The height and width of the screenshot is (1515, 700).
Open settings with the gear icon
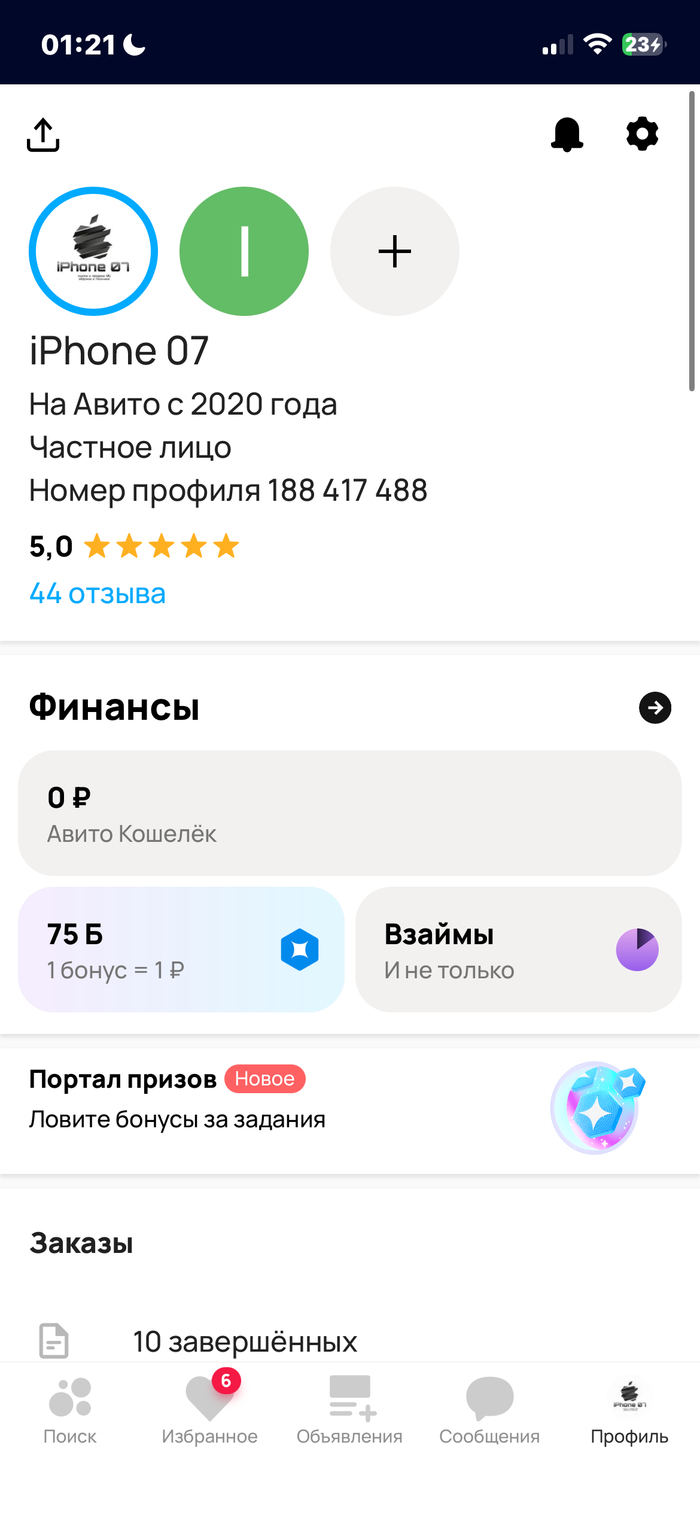[642, 134]
